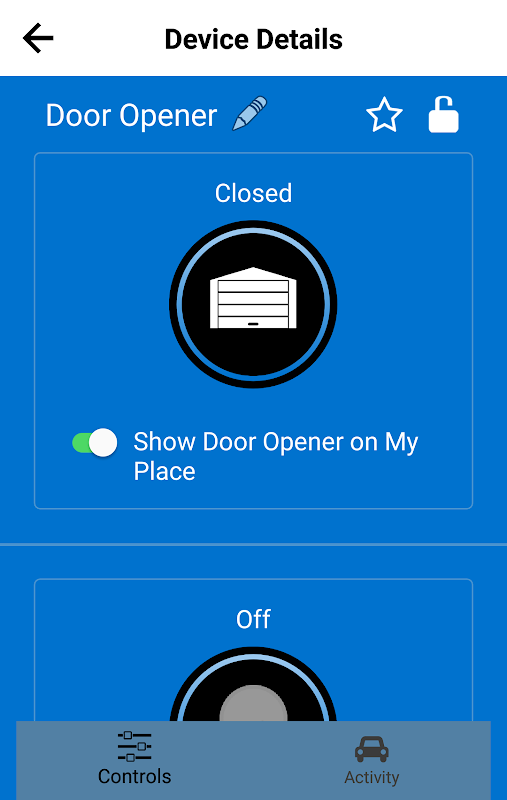
Task: Switch to the Controls tab
Action: coord(135,759)
